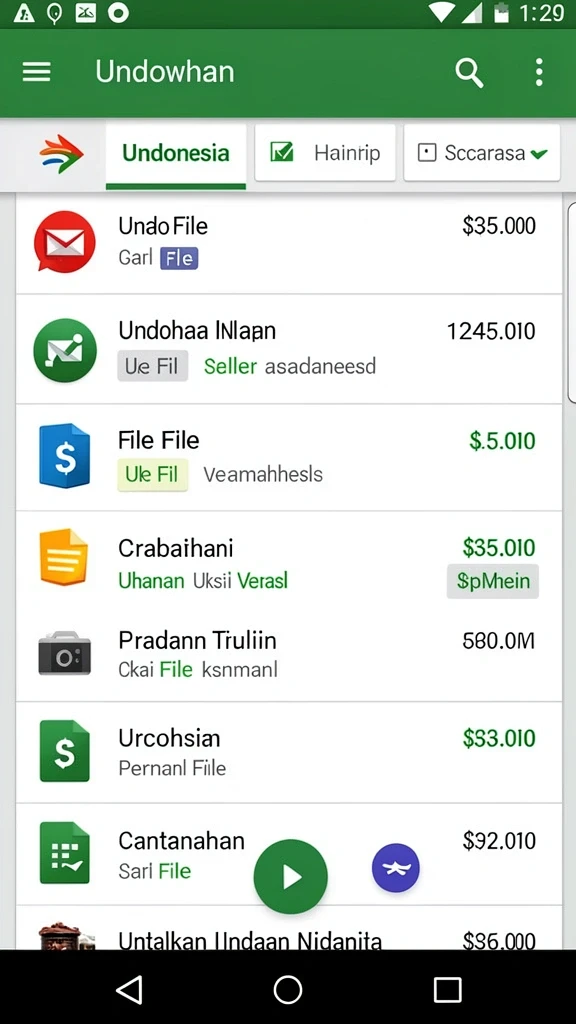This screenshot has width=576, height=1024.
Task: Open the overflow menu
Action: click(539, 72)
